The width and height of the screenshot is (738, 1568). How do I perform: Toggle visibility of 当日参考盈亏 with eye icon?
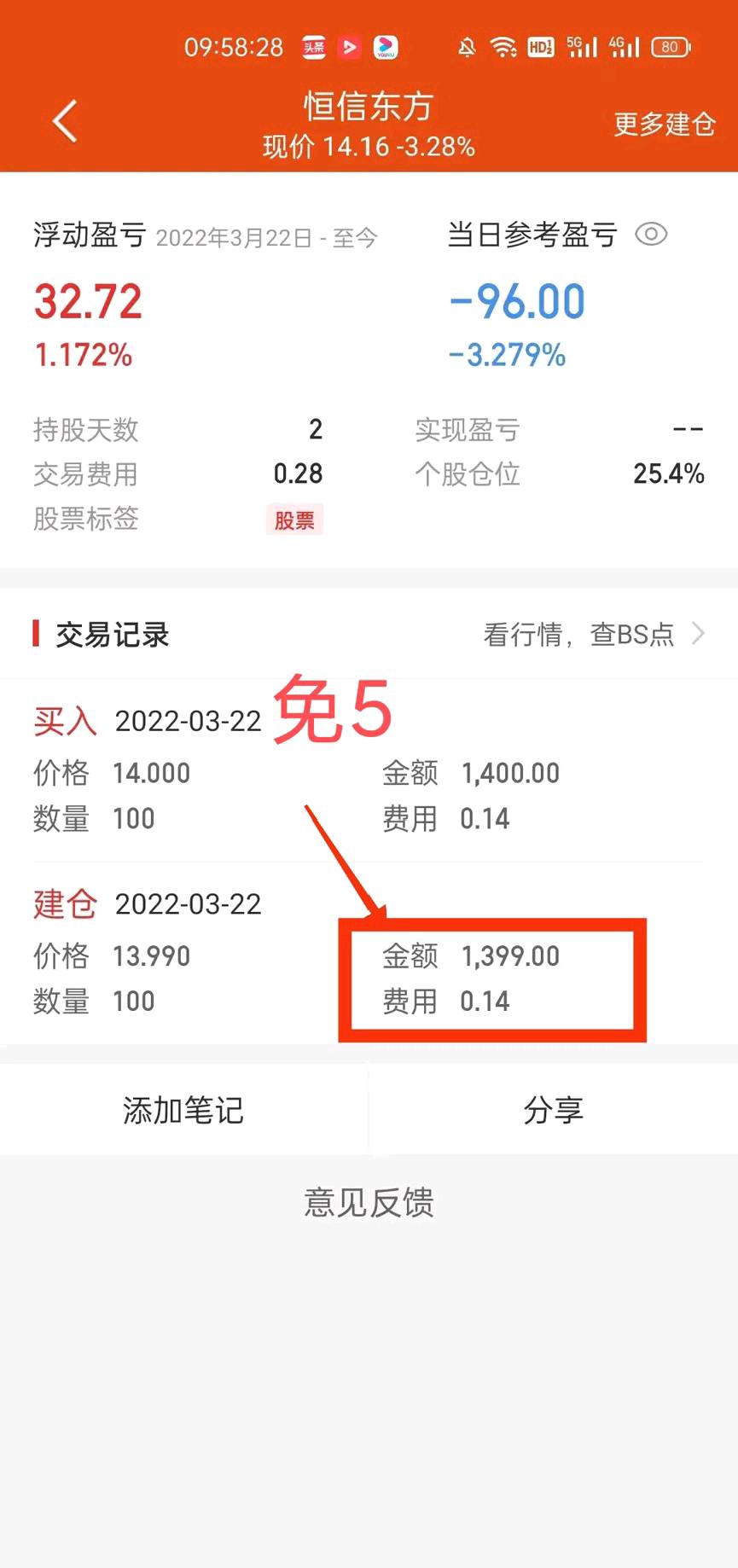[x=651, y=234]
